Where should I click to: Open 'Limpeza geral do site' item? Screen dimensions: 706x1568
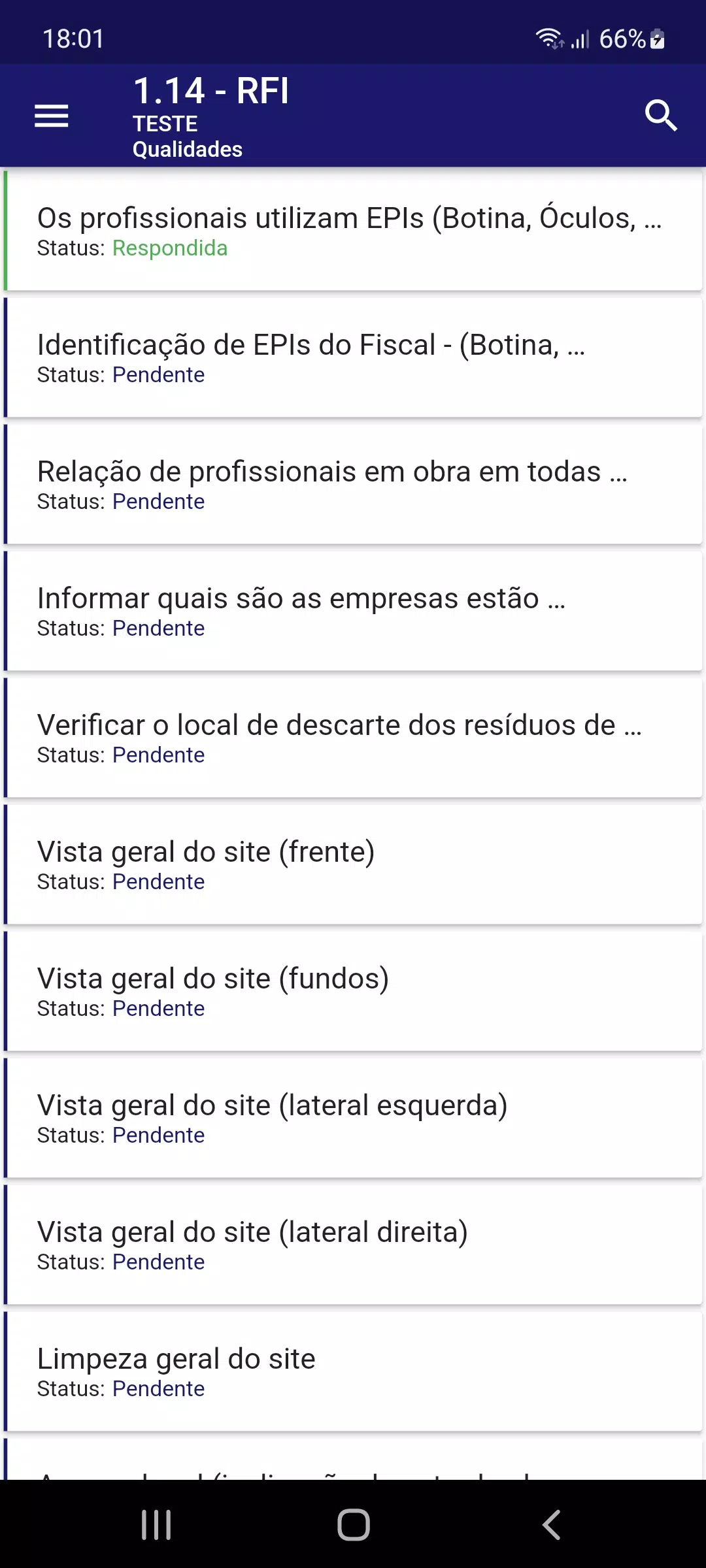pos(353,1371)
